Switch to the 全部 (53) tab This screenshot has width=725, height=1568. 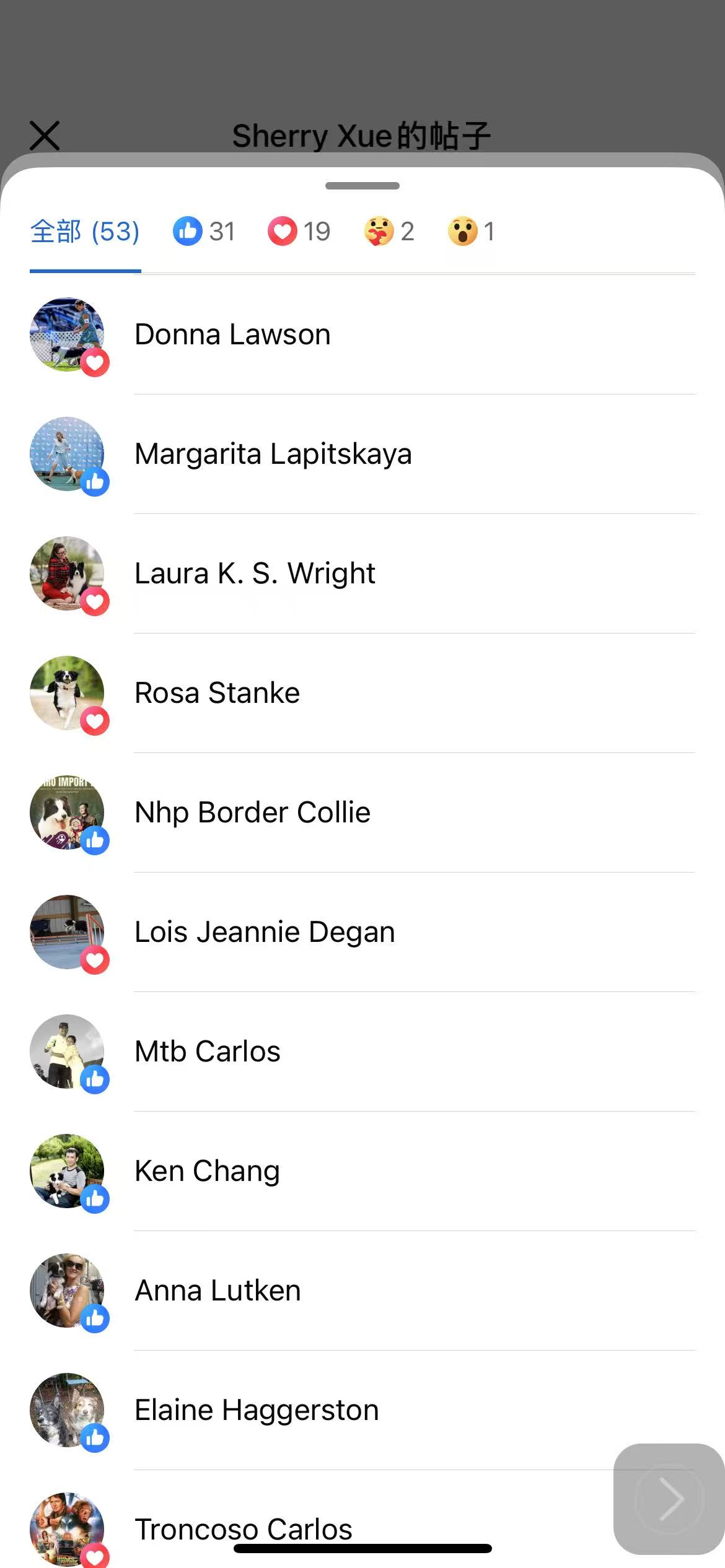(x=85, y=232)
